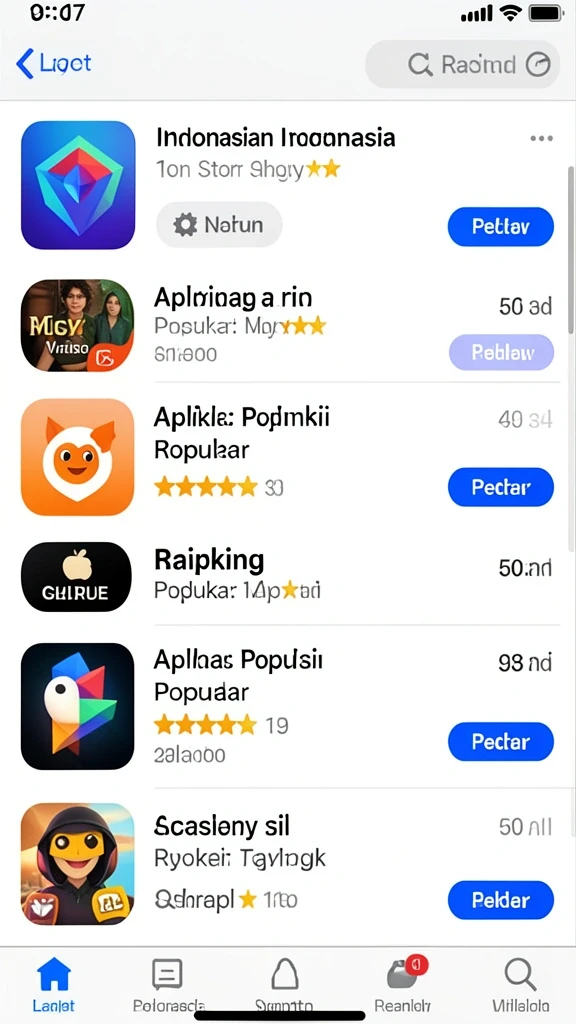Tap the Natun gear chip
576x1024 pixels.
click(x=219, y=225)
